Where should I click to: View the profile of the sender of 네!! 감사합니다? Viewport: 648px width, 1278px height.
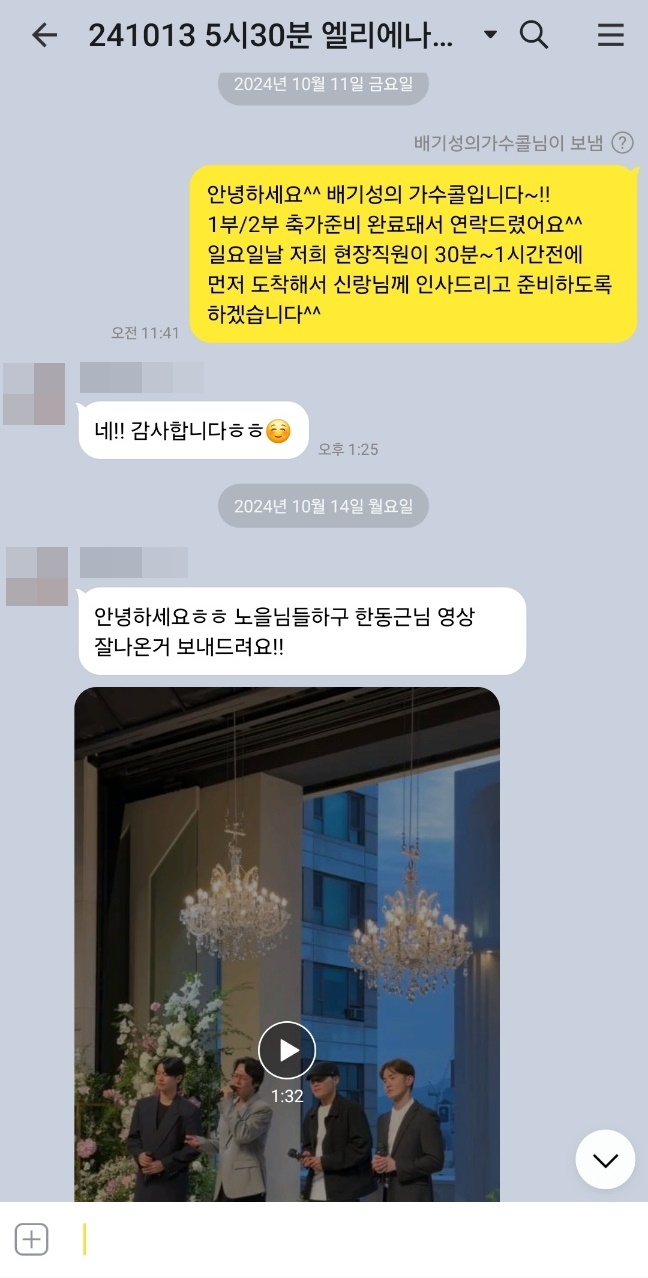(34, 394)
